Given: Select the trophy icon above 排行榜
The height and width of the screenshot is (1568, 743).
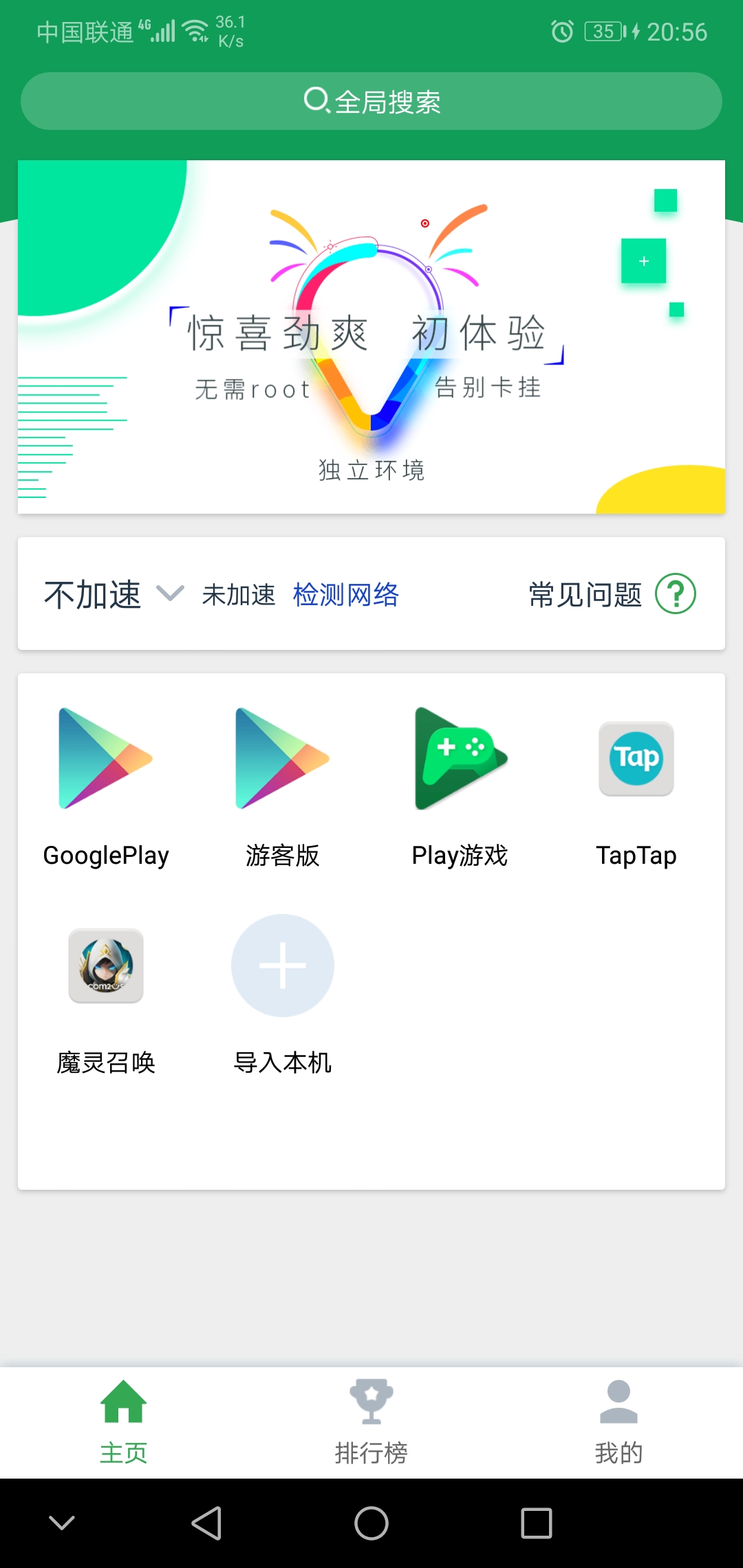Looking at the screenshot, I should point(371,1403).
